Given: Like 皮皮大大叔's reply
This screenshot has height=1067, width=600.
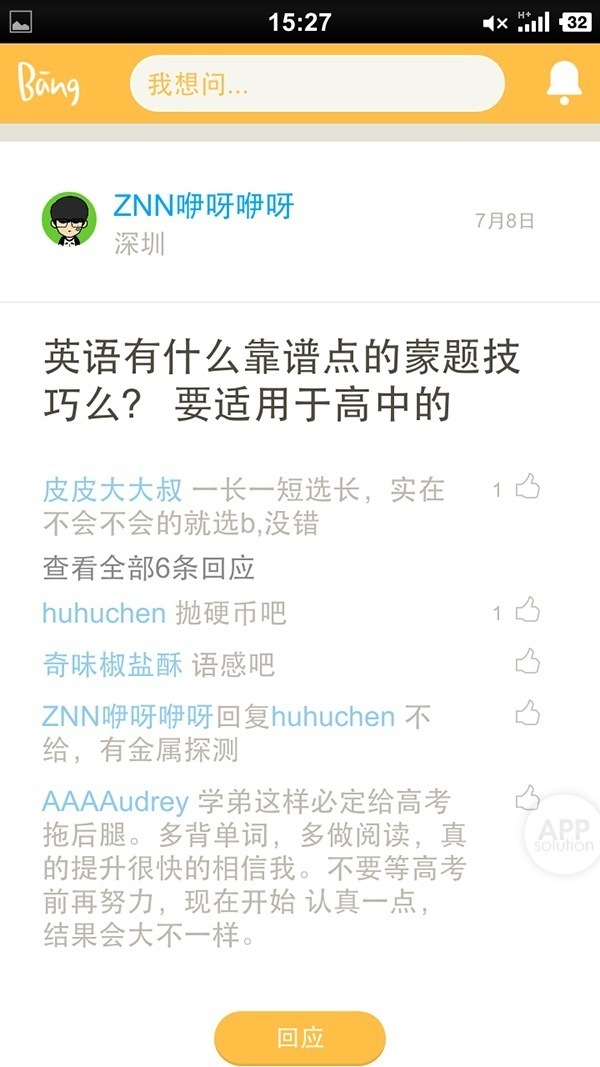Looking at the screenshot, I should (x=527, y=488).
